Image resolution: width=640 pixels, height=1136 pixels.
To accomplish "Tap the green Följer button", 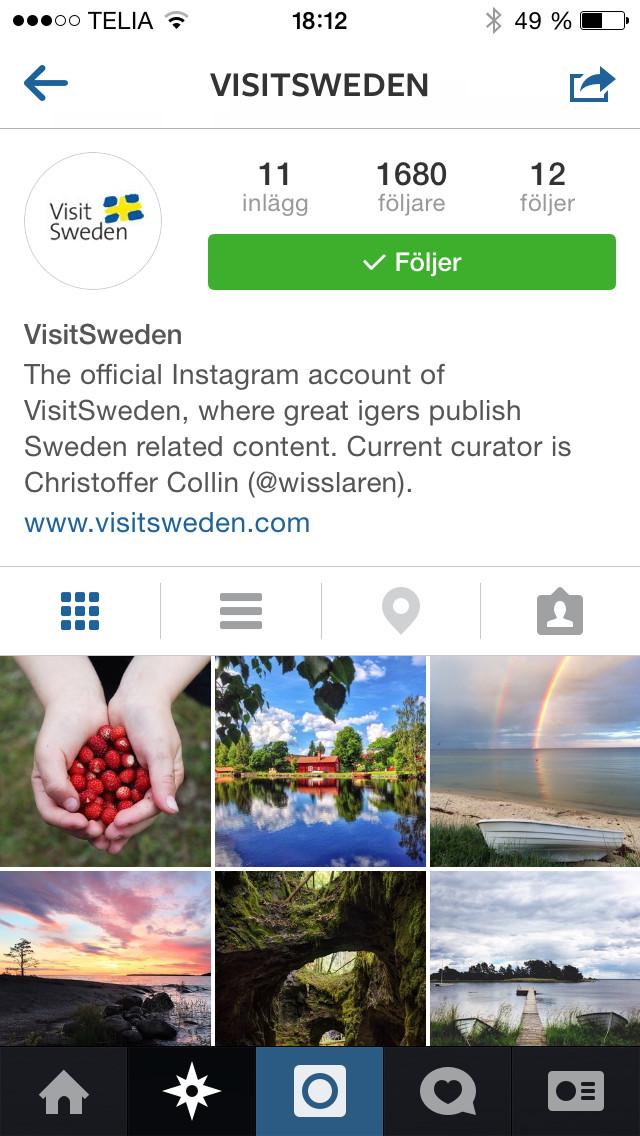I will pyautogui.click(x=411, y=262).
